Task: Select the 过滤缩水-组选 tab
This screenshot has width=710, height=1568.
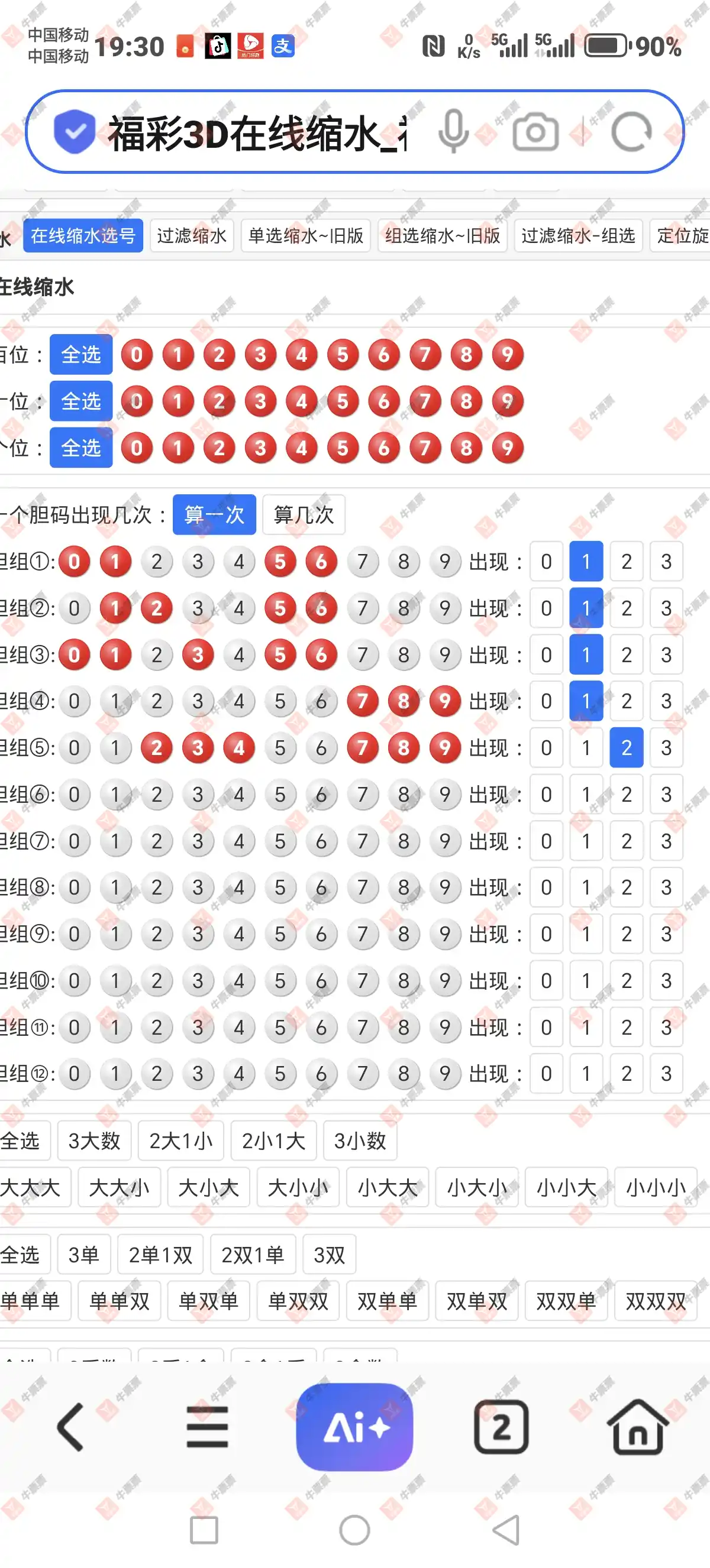Action: point(578,235)
